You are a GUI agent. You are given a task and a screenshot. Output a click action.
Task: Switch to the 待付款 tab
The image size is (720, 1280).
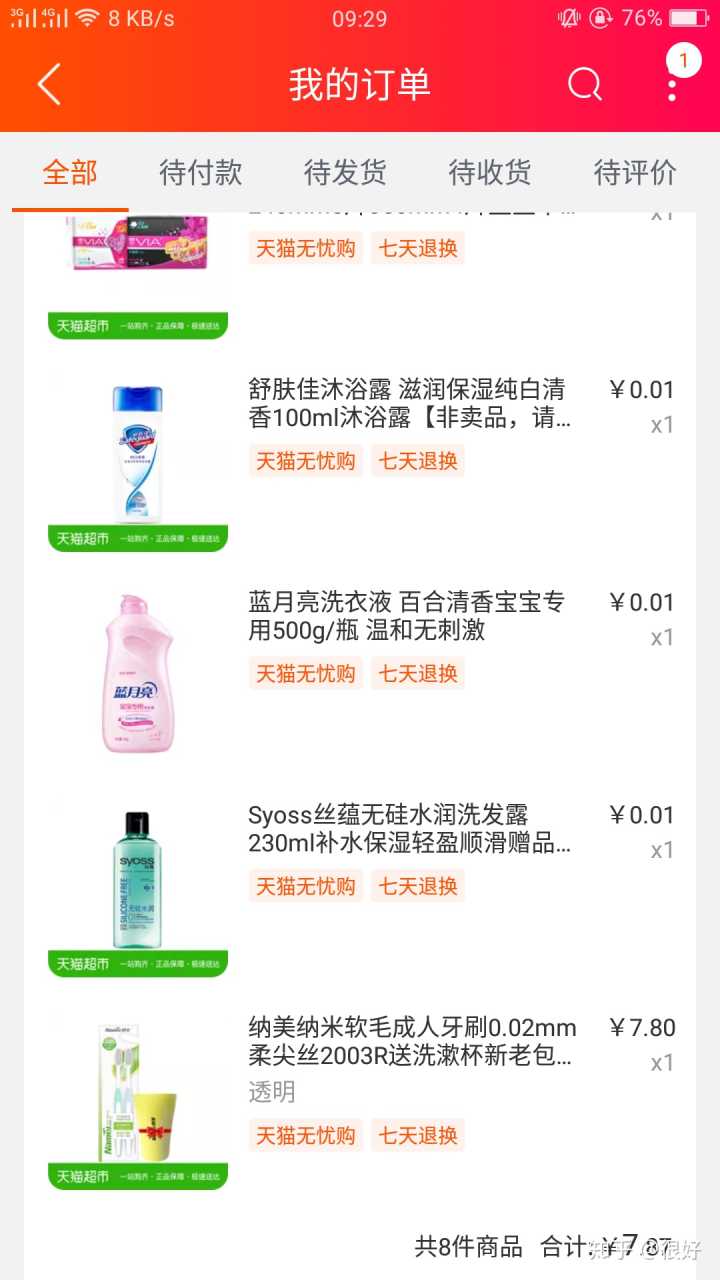point(201,172)
